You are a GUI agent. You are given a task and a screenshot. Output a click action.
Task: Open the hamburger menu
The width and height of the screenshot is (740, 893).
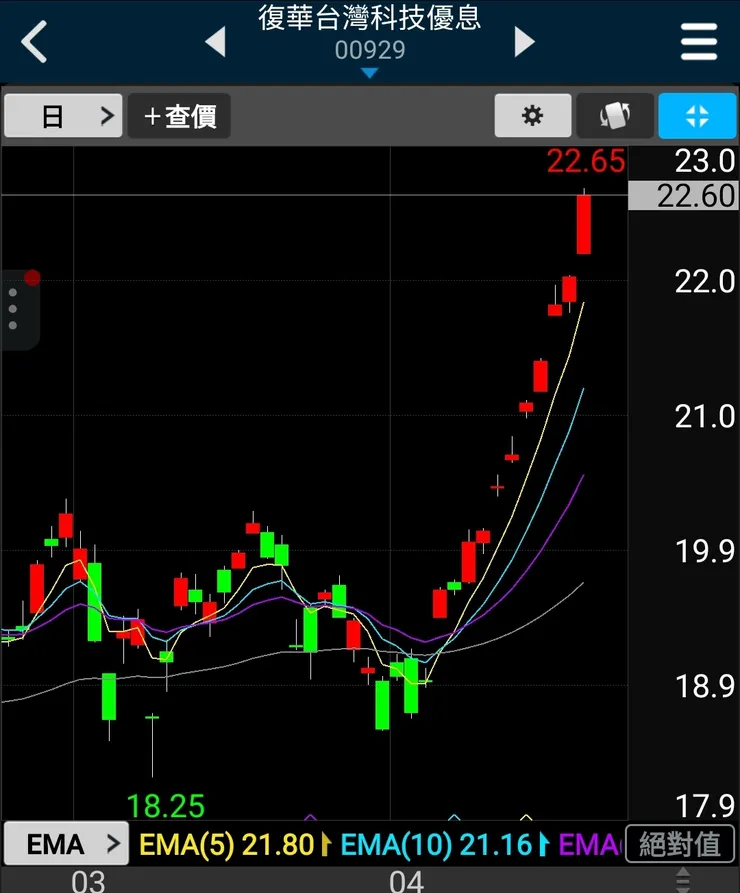pyautogui.click(x=699, y=42)
